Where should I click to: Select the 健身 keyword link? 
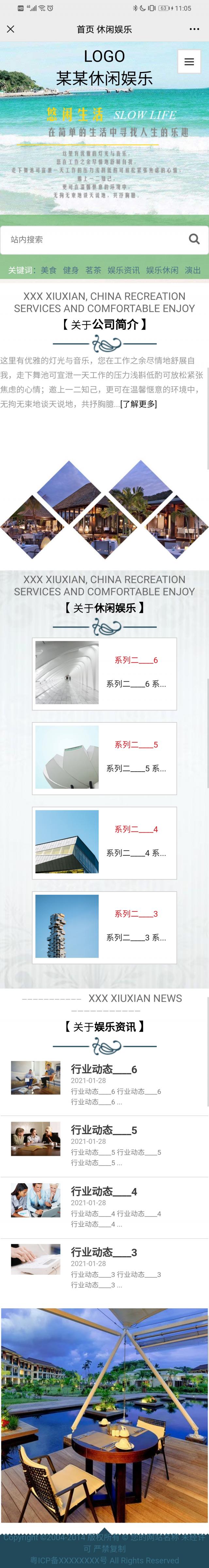(x=71, y=270)
